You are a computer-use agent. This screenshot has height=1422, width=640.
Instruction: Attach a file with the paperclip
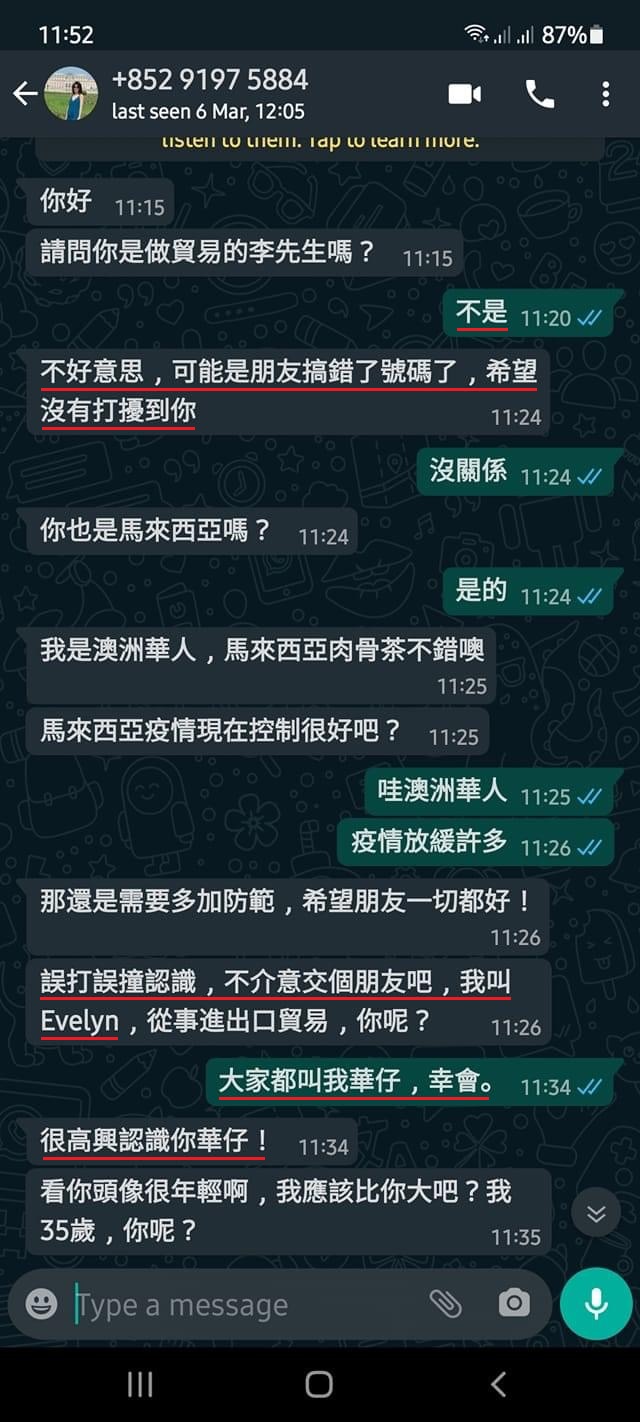point(445,1303)
